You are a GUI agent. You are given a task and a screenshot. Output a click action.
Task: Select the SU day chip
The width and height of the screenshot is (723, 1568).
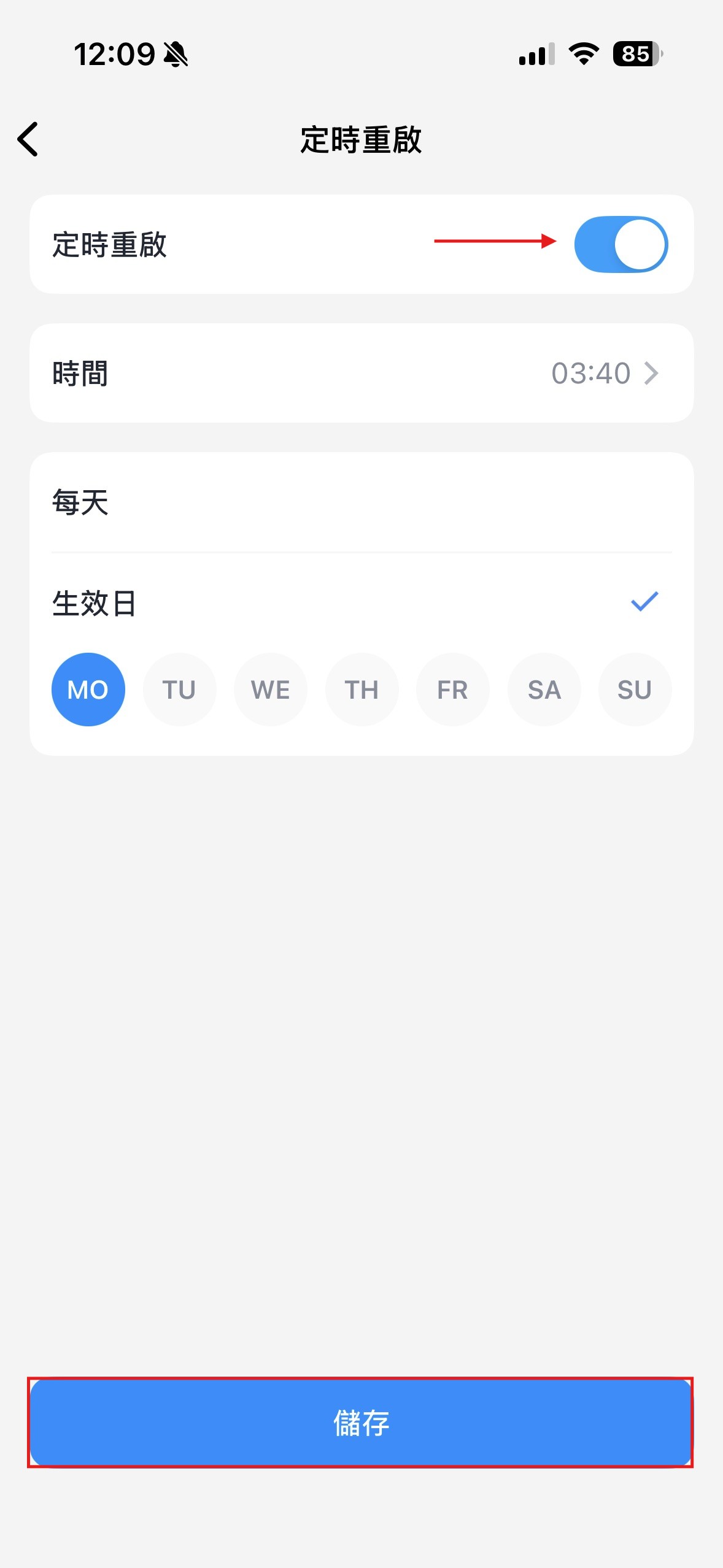635,690
